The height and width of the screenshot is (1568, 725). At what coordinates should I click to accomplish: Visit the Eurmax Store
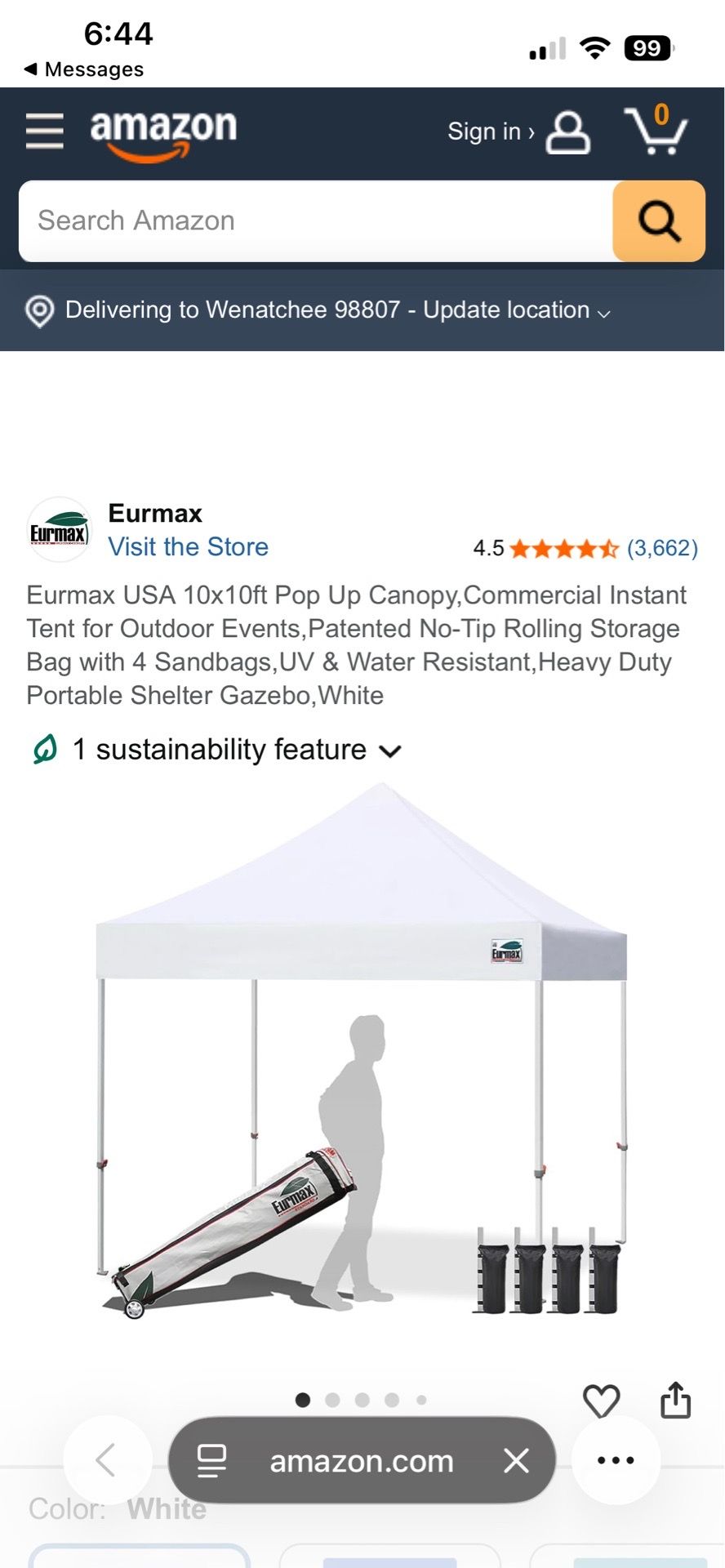(x=189, y=546)
